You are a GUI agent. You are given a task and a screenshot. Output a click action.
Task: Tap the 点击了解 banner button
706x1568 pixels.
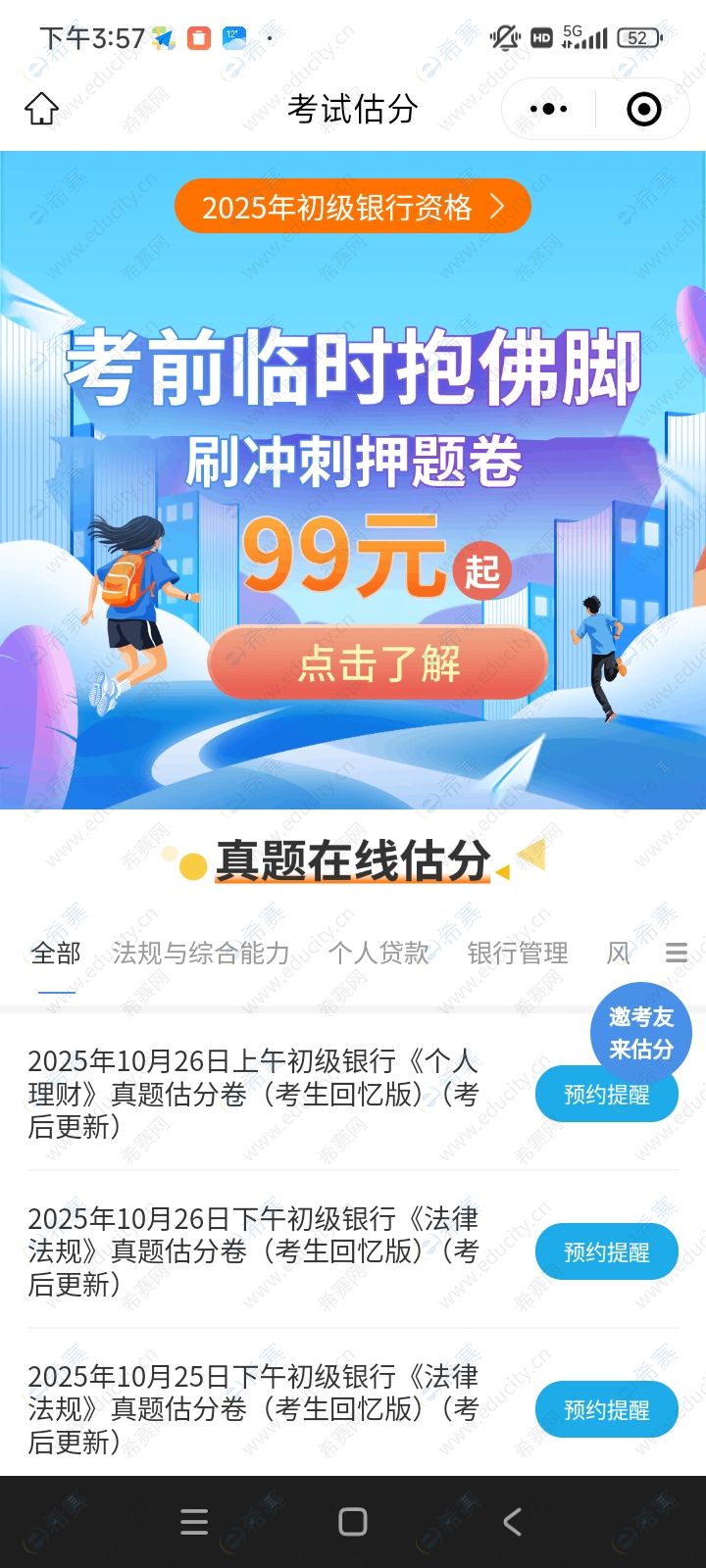pos(378,663)
